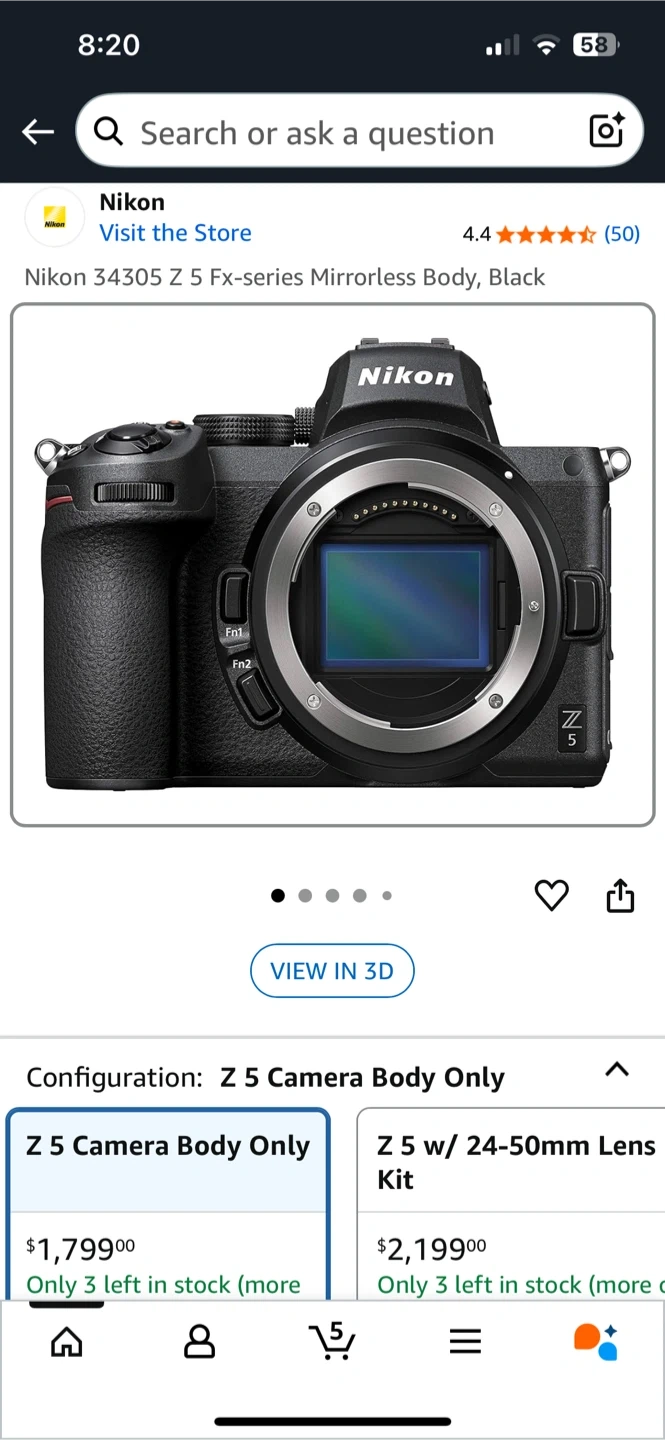Viewport: 665px width, 1440px height.
Task: Tap the image carousel page dots
Action: pyautogui.click(x=332, y=895)
